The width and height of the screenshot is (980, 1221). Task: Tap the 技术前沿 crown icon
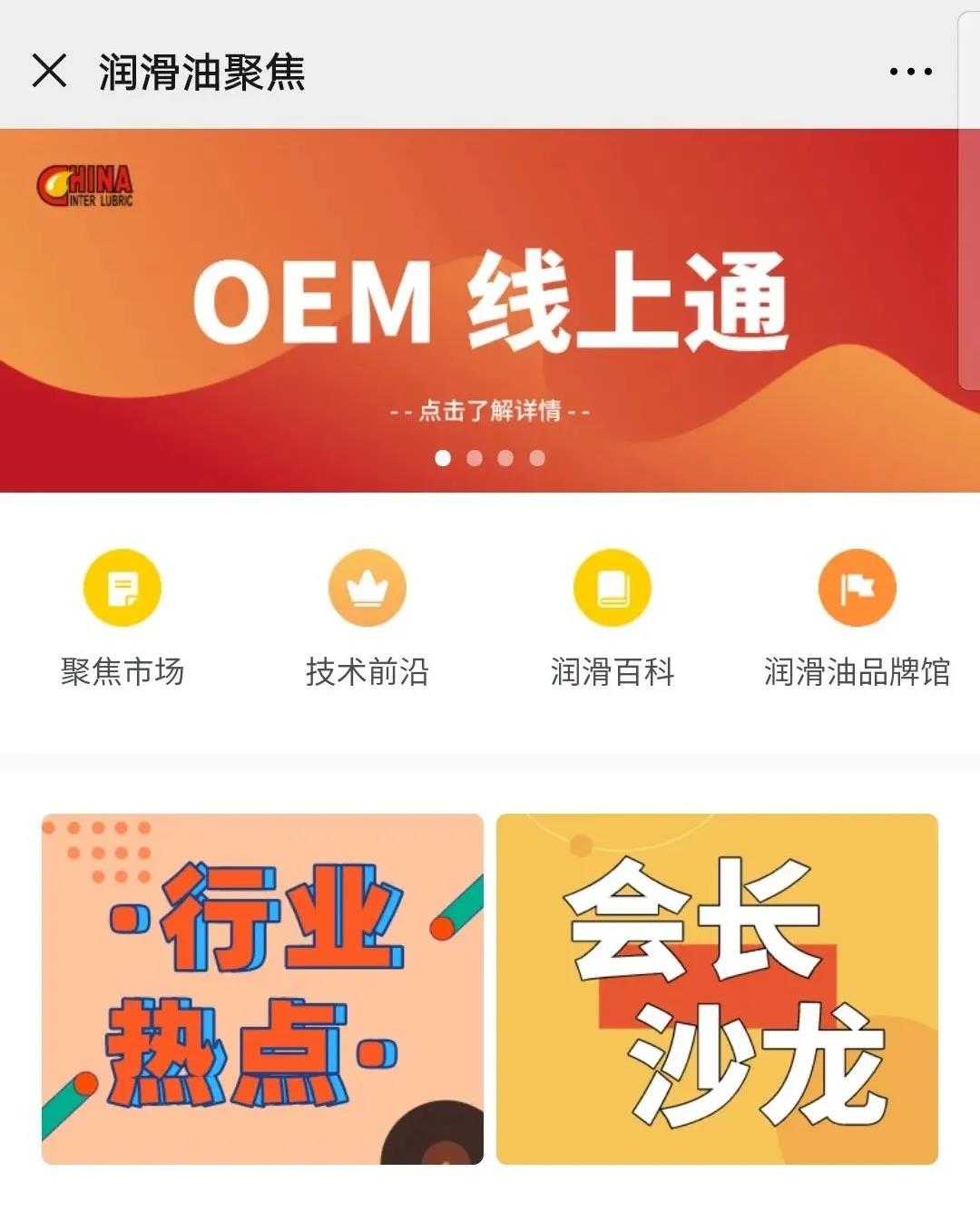(x=367, y=588)
